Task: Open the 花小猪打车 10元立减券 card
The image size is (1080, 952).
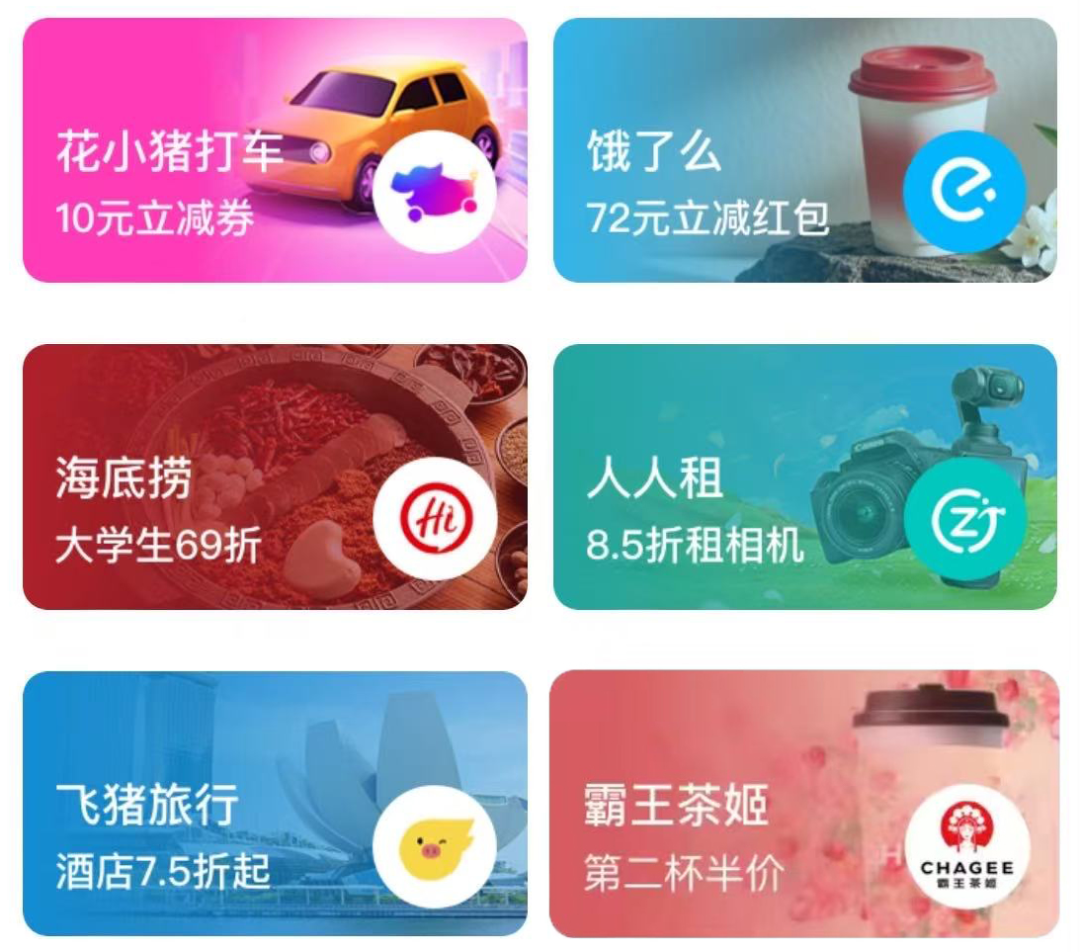Action: point(274,150)
